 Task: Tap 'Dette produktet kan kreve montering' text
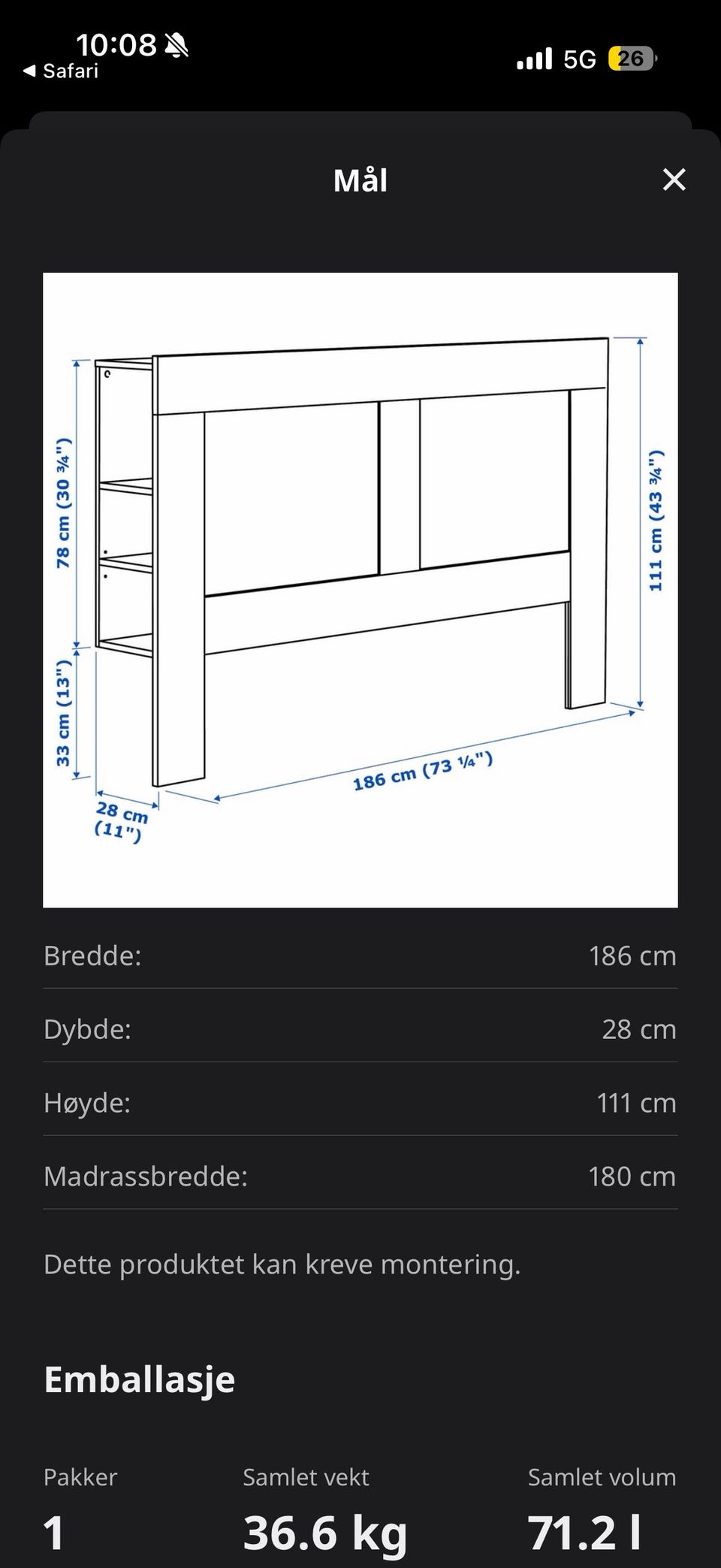(x=282, y=1264)
